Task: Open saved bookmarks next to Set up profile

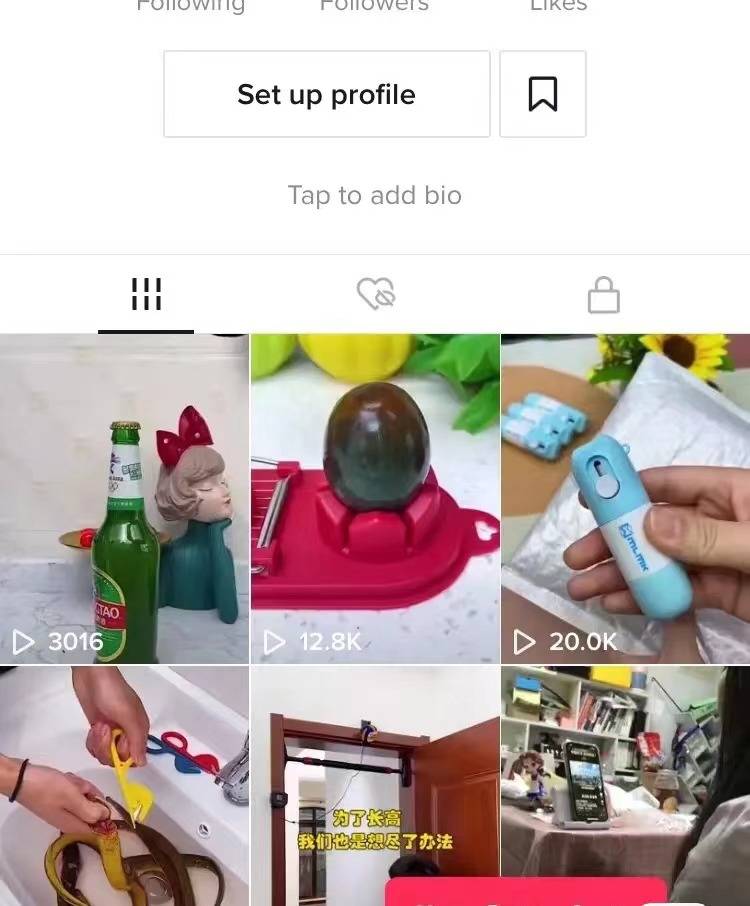Action: [x=542, y=95]
